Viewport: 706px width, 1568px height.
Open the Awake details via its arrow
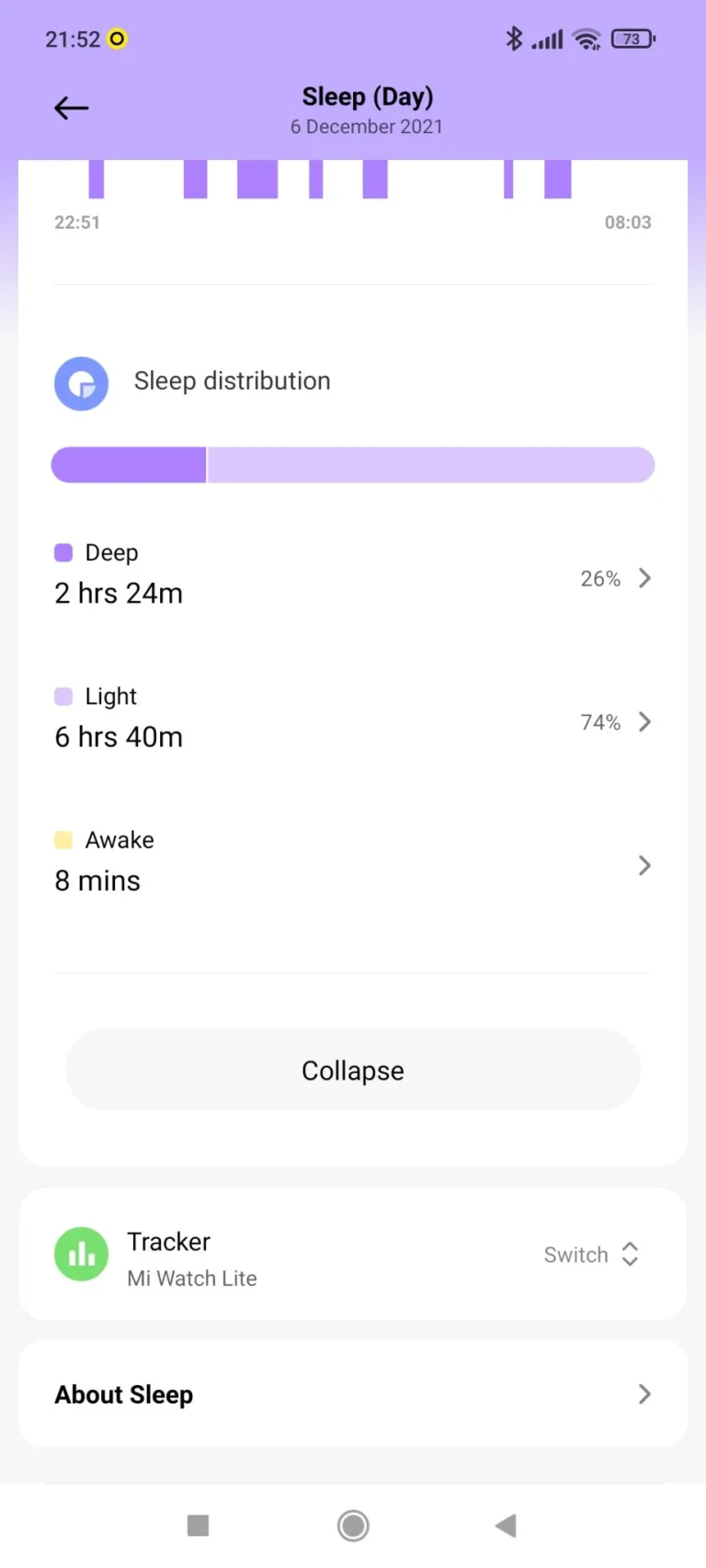[x=644, y=865]
